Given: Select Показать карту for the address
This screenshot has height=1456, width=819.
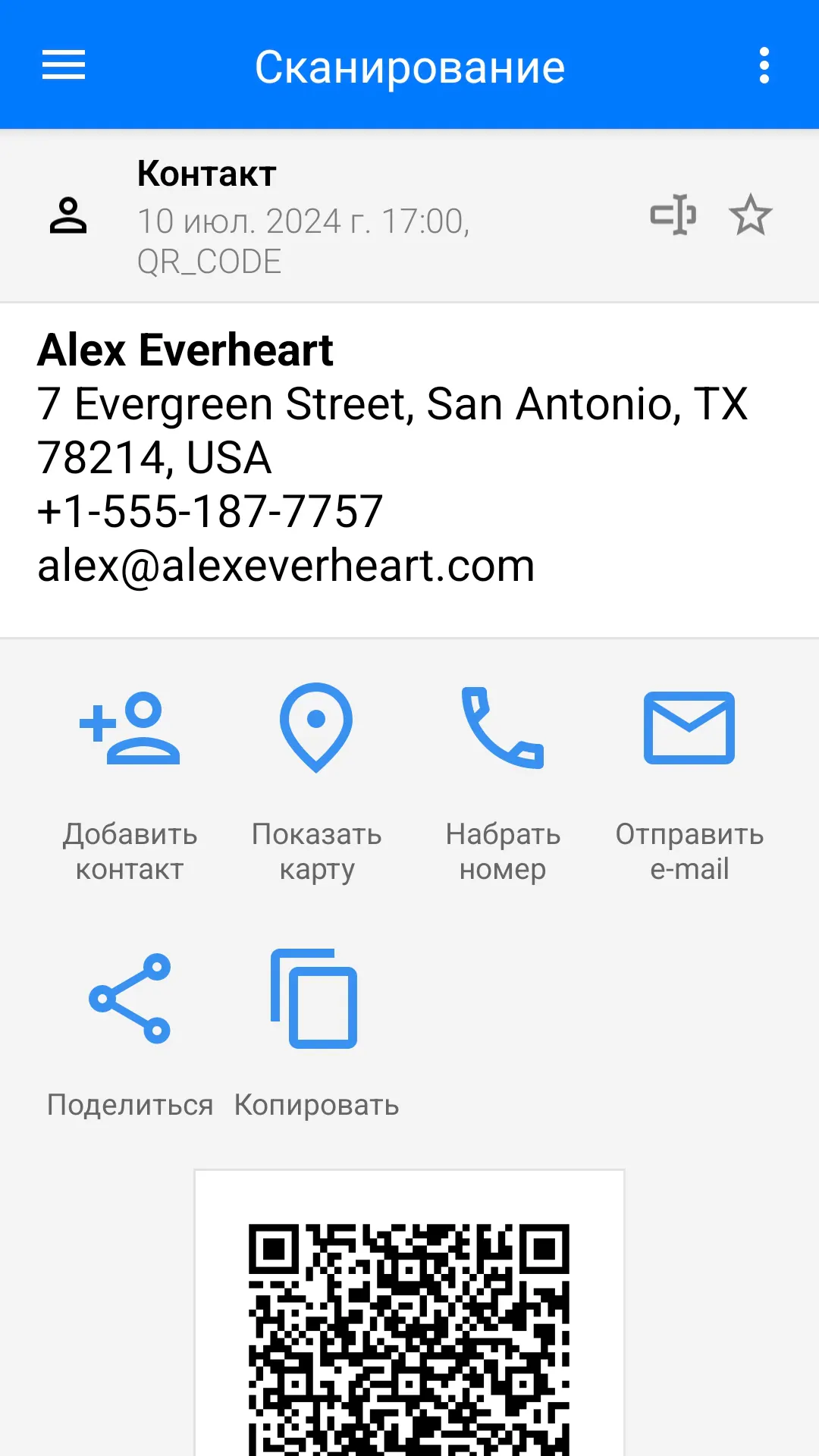Looking at the screenshot, I should click(x=316, y=781).
